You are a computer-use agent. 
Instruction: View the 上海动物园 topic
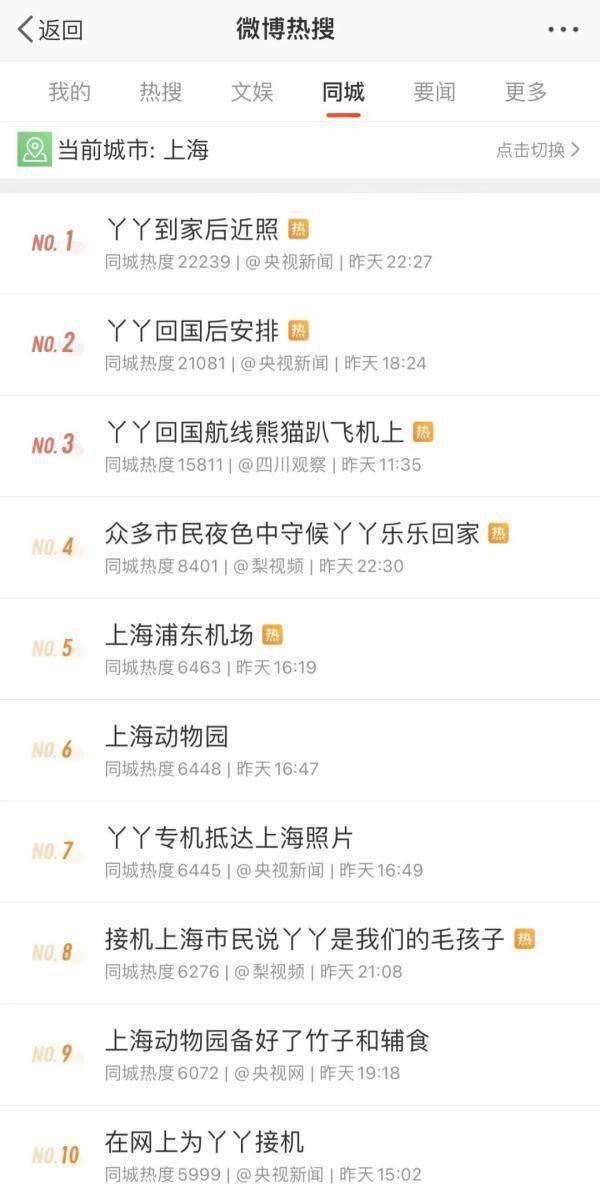point(167,737)
